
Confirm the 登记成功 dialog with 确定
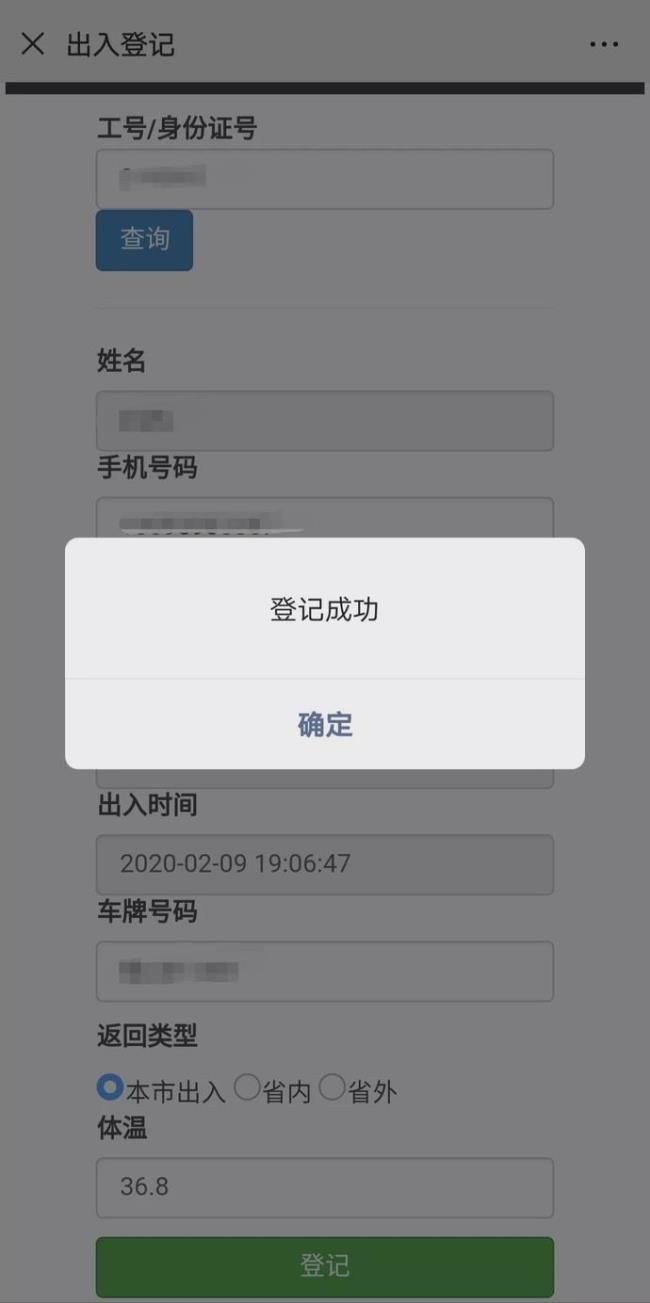325,724
